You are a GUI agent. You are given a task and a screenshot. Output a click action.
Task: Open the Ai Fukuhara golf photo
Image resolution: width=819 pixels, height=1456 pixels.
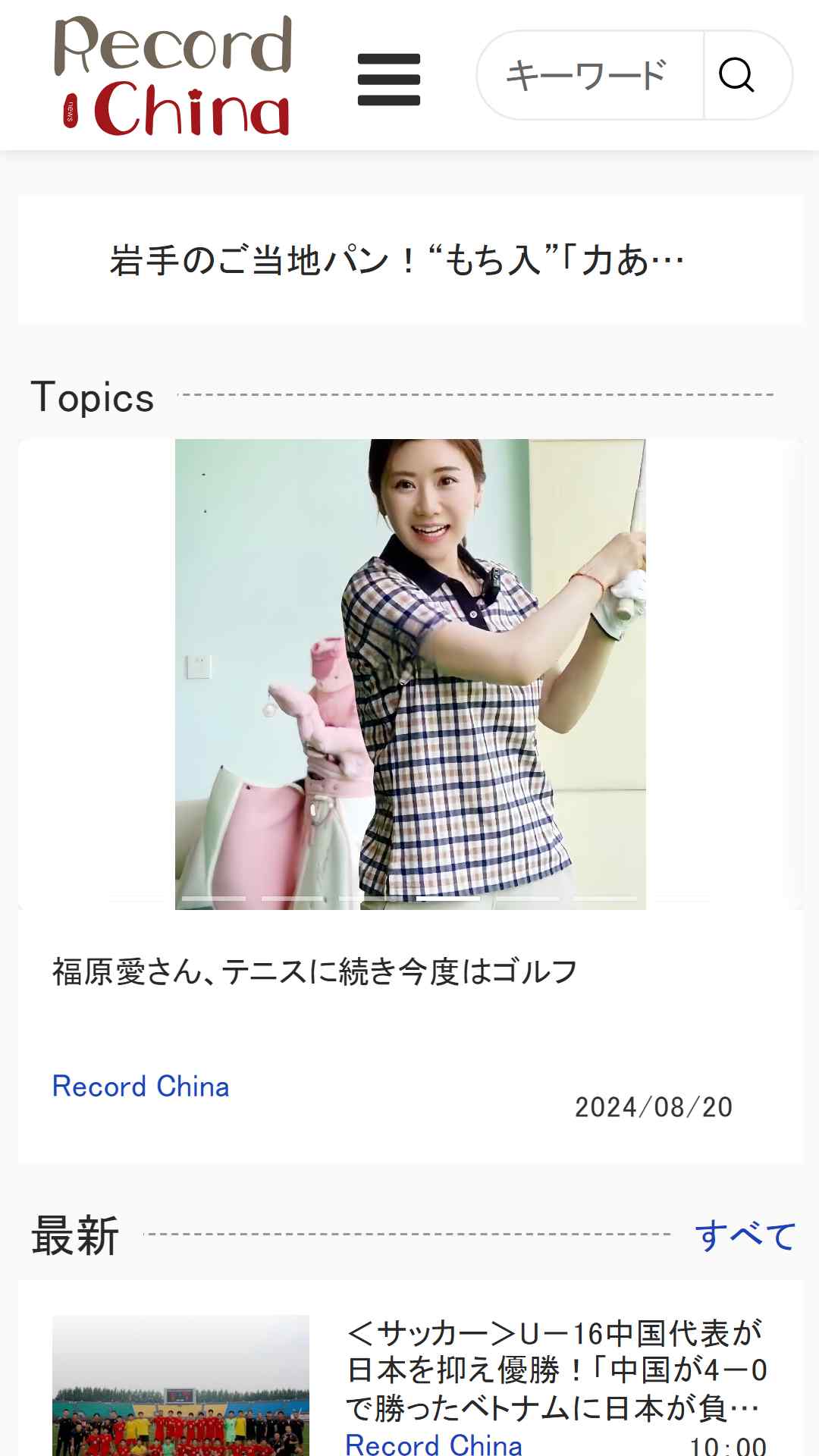point(410,674)
